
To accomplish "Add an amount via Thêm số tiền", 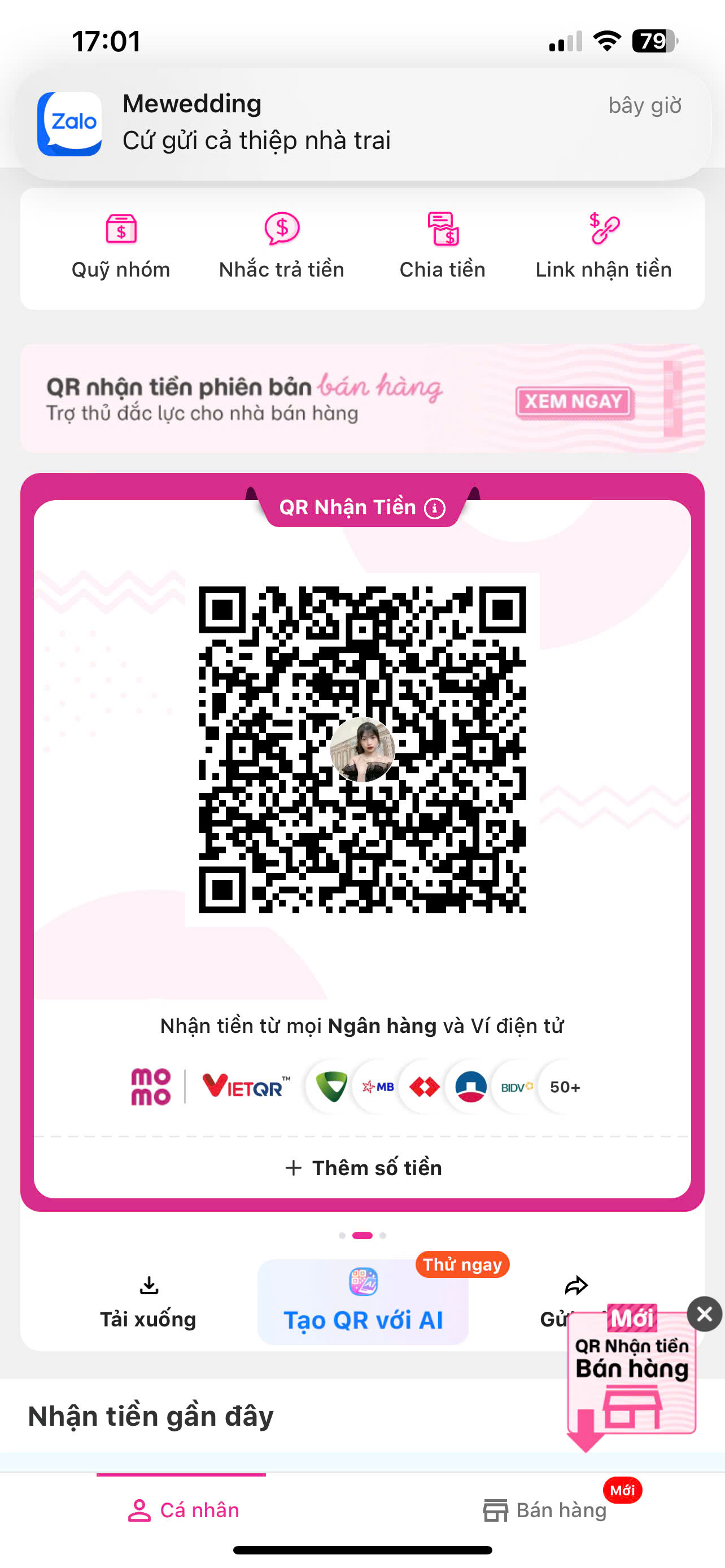I will pos(363,1167).
